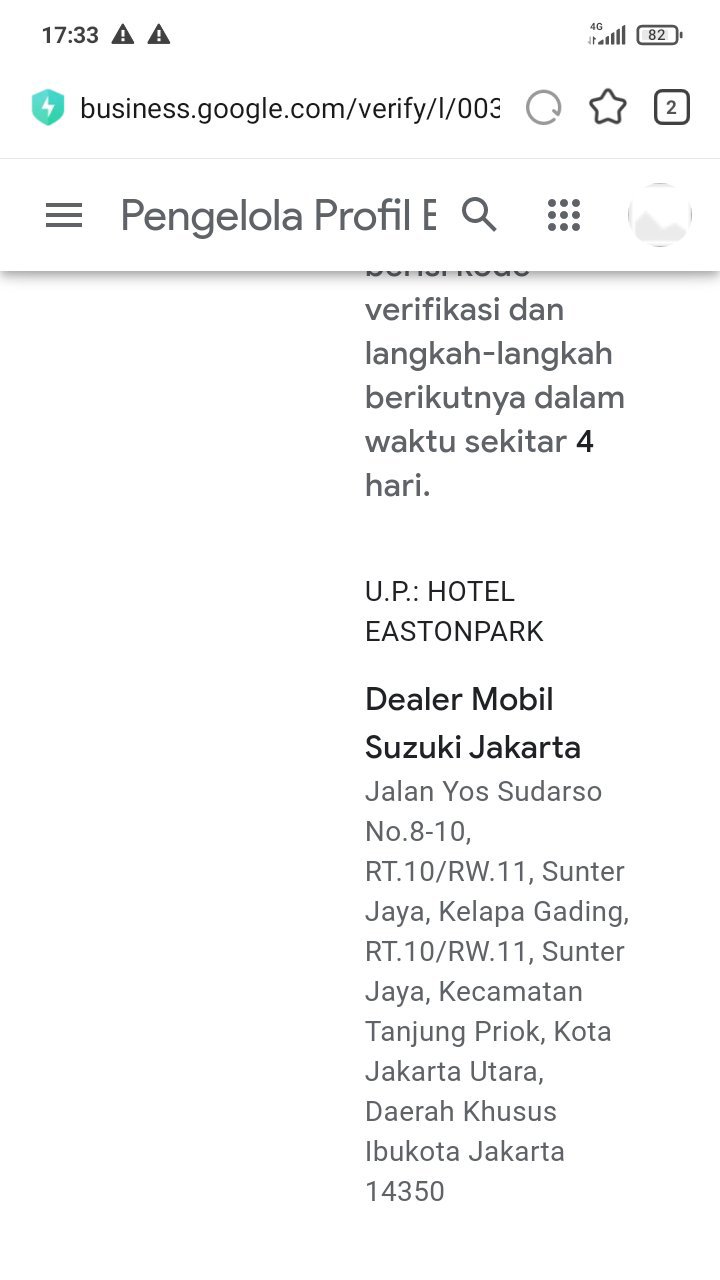This screenshot has width=720, height=1280.
Task: Tap the browser address bar URL
Action: 290,108
